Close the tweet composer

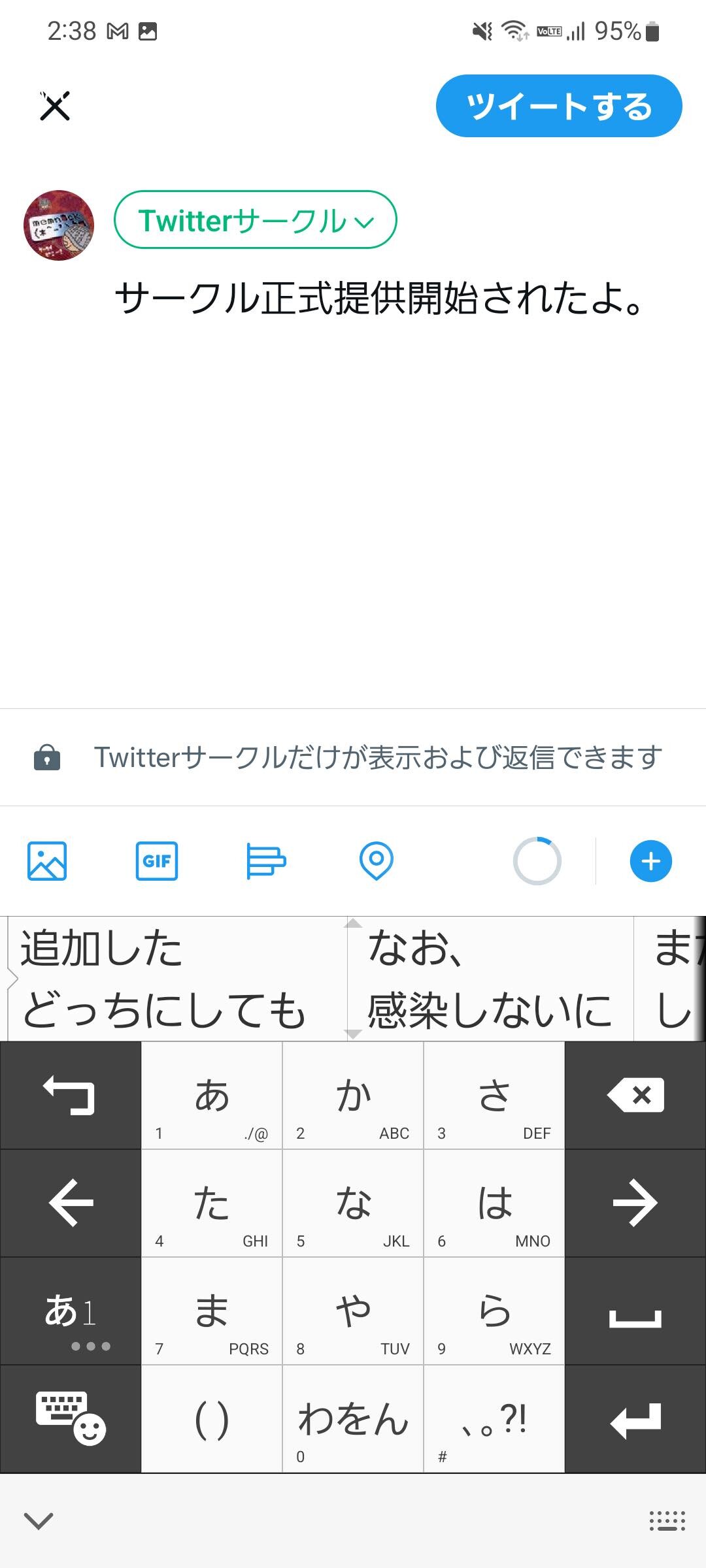coord(55,106)
